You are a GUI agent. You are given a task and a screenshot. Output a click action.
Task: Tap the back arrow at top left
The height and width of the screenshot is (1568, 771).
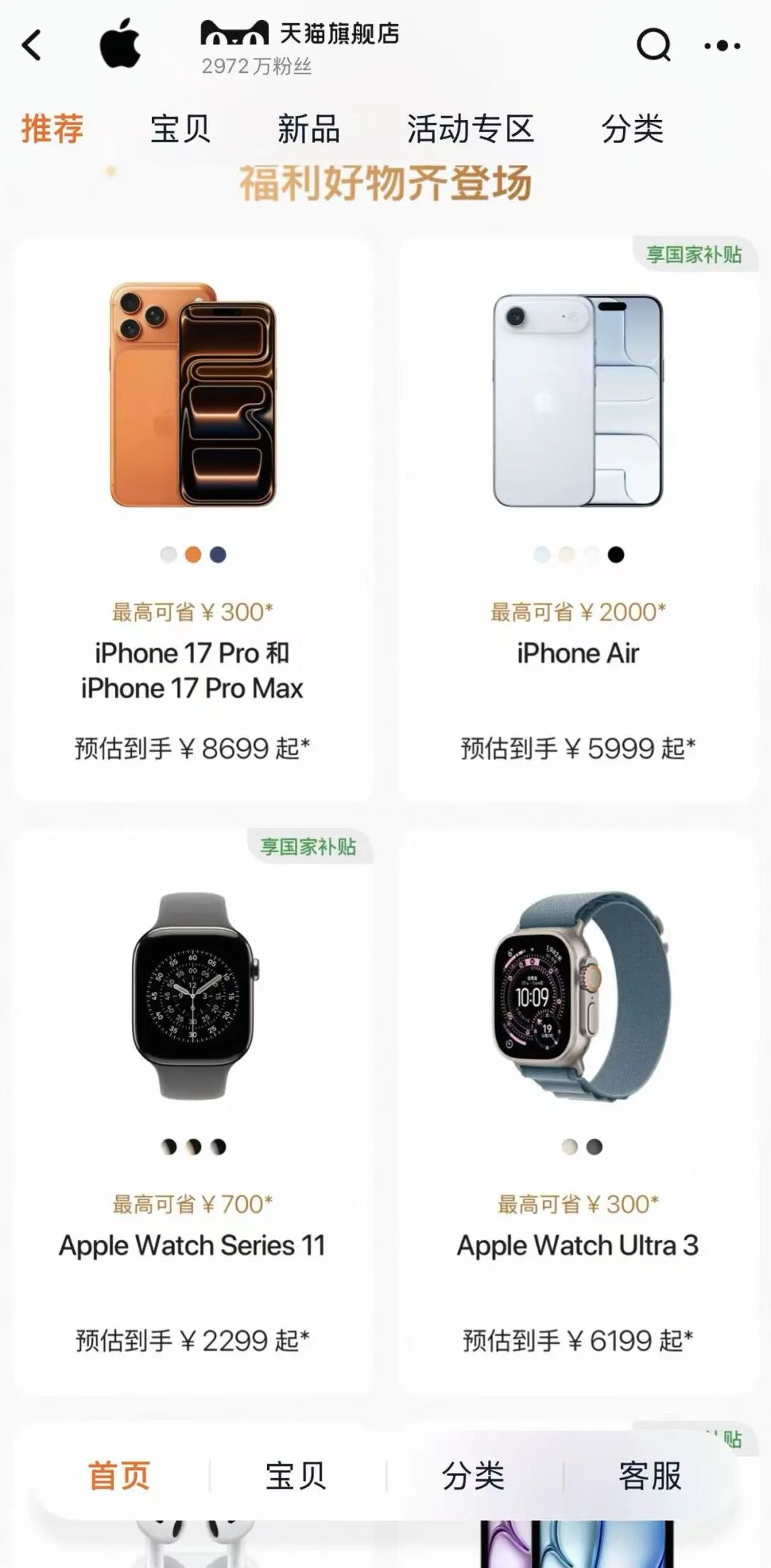pyautogui.click(x=29, y=43)
